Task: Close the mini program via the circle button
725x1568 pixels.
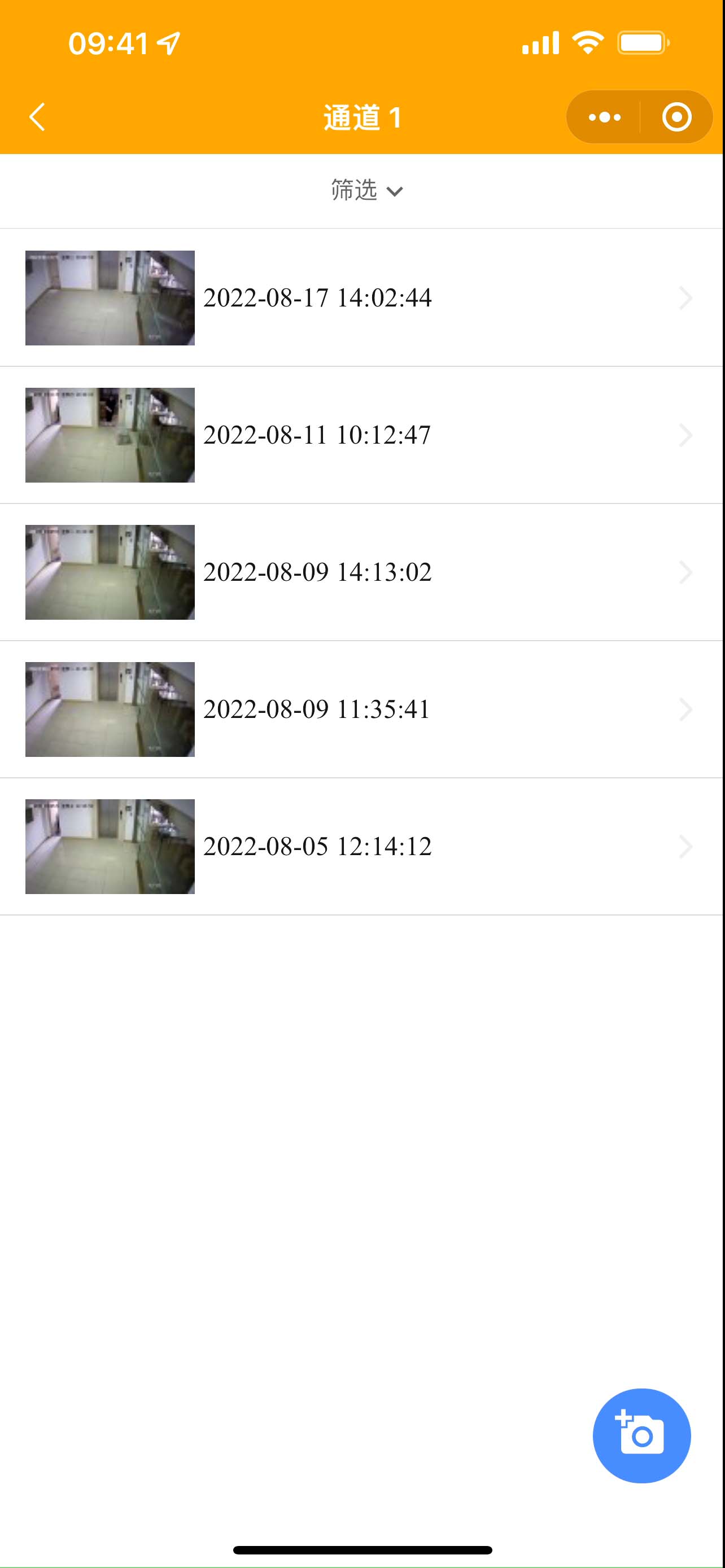Action: pos(676,117)
